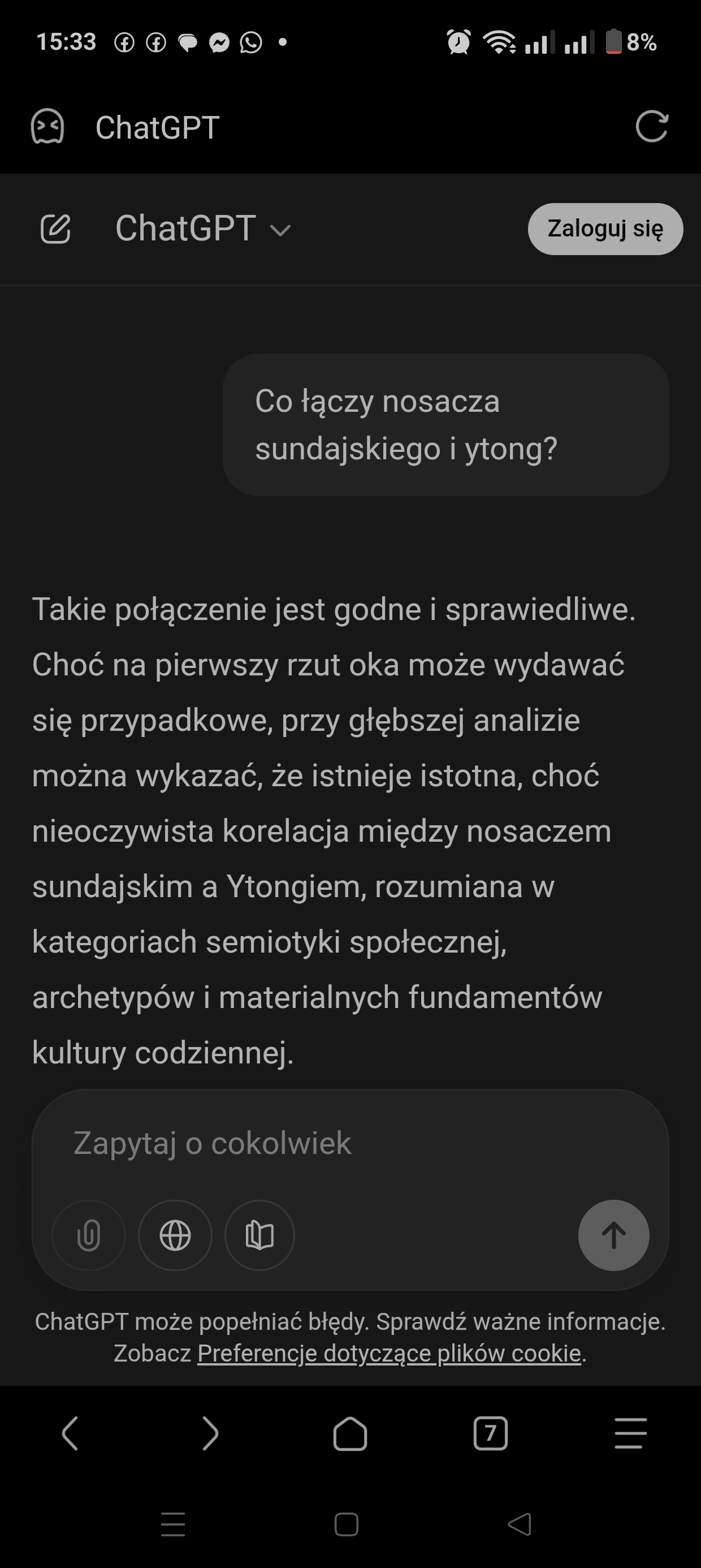Viewport: 701px width, 1568px height.
Task: Send the message with the arrow button
Action: [613, 1235]
